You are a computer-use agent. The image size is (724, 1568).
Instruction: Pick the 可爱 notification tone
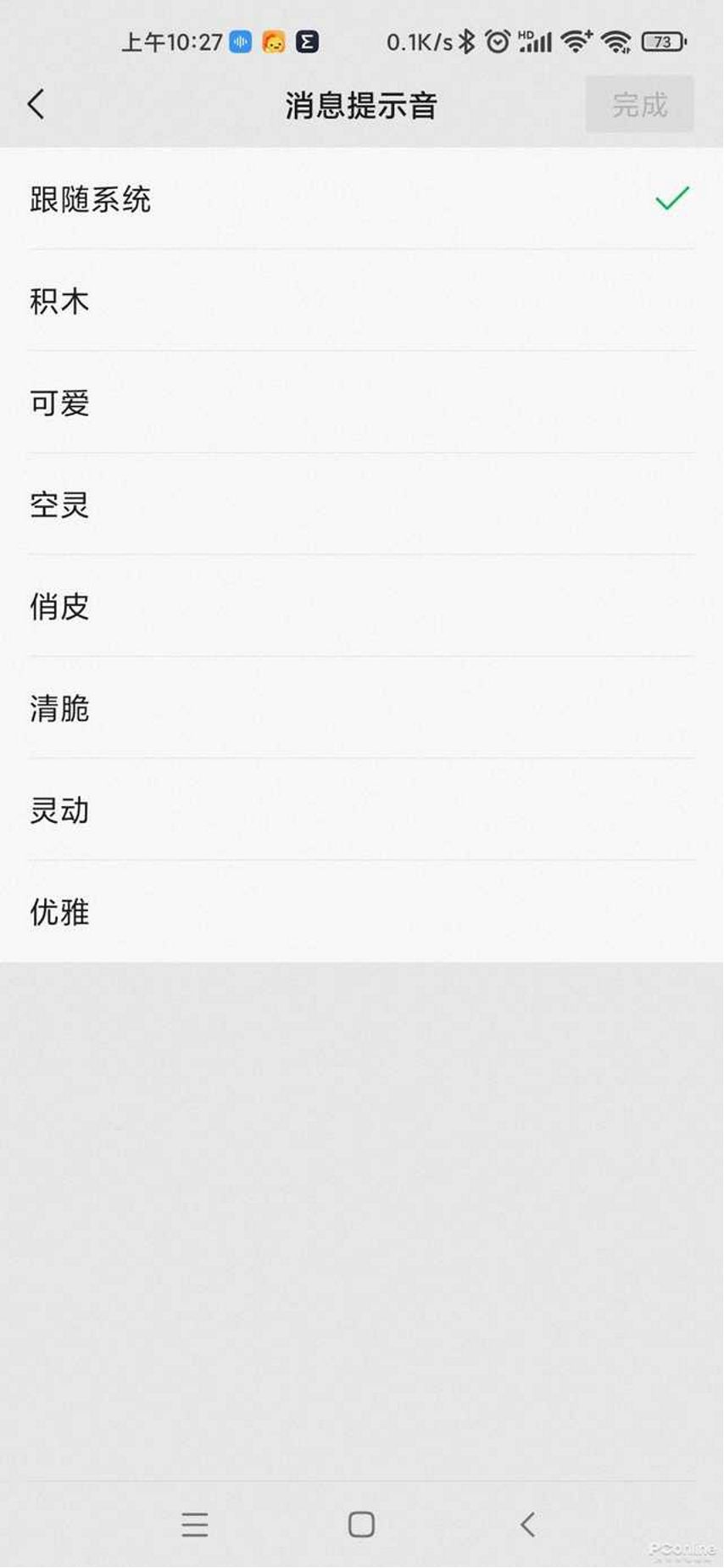pyautogui.click(x=362, y=403)
